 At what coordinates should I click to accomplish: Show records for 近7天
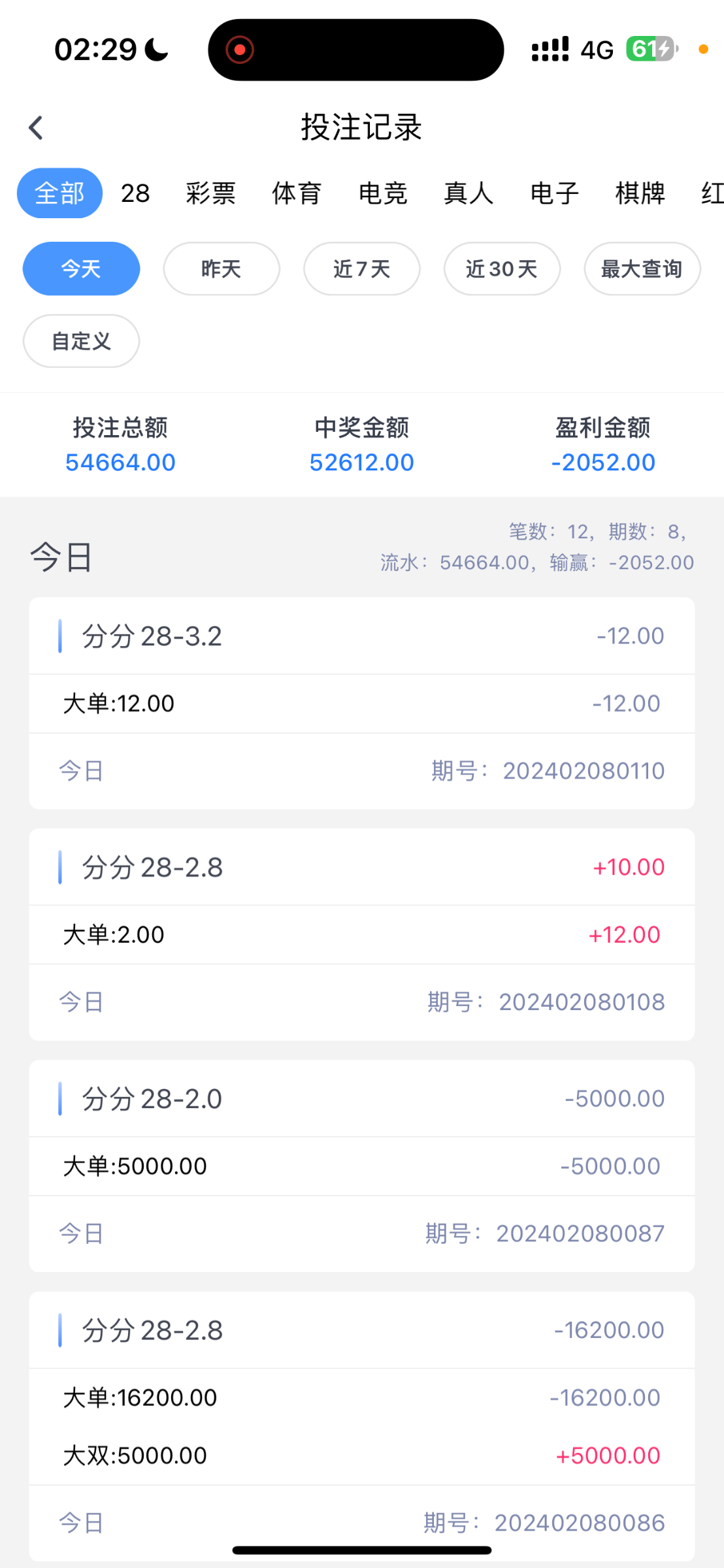[361, 269]
